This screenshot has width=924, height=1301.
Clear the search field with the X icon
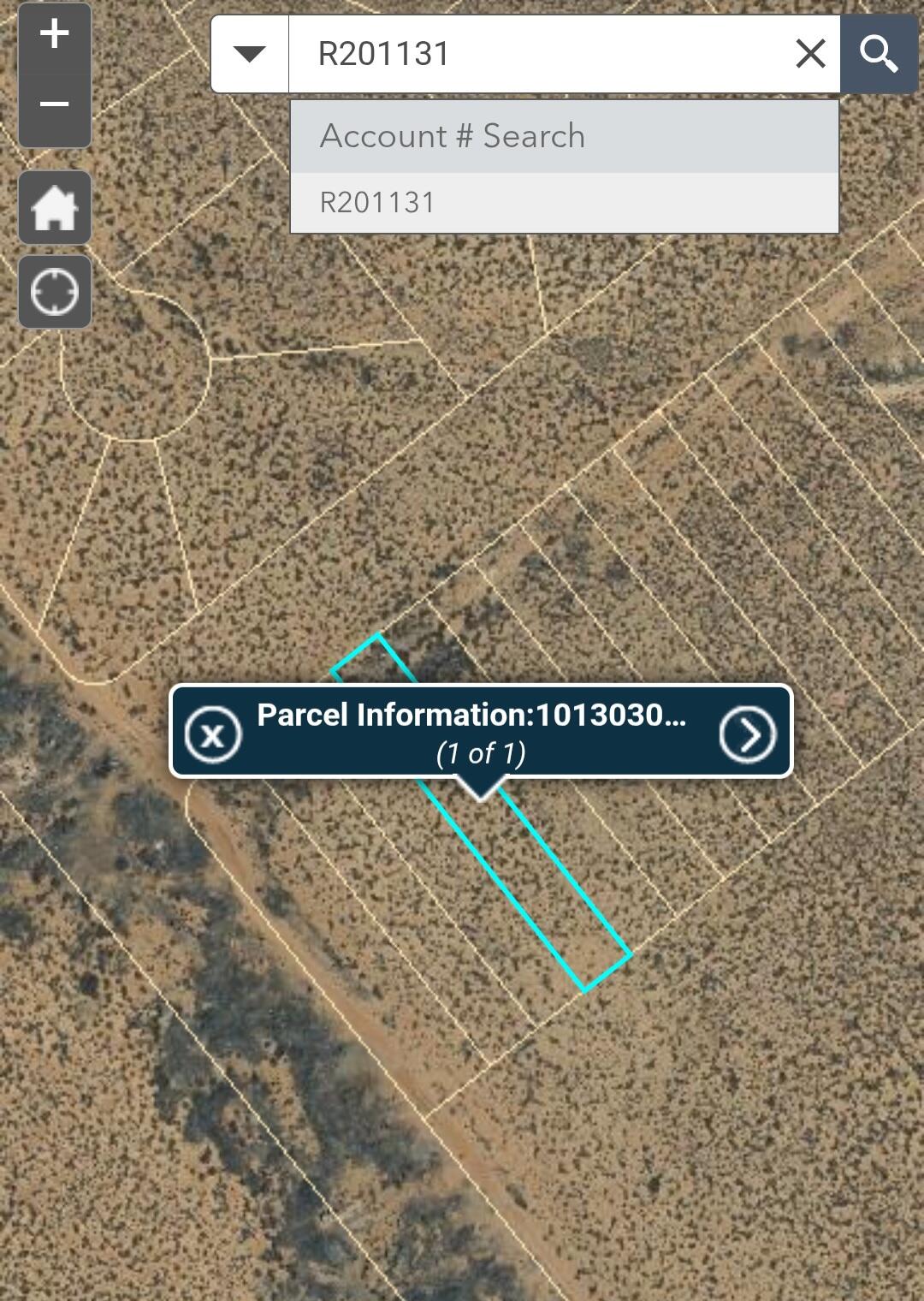click(808, 54)
